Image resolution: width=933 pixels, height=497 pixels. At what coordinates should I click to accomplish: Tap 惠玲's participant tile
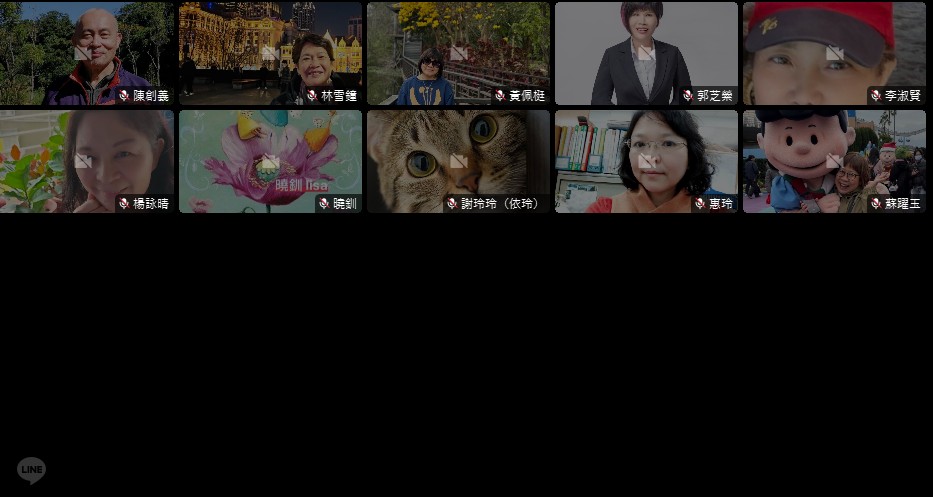(646, 161)
